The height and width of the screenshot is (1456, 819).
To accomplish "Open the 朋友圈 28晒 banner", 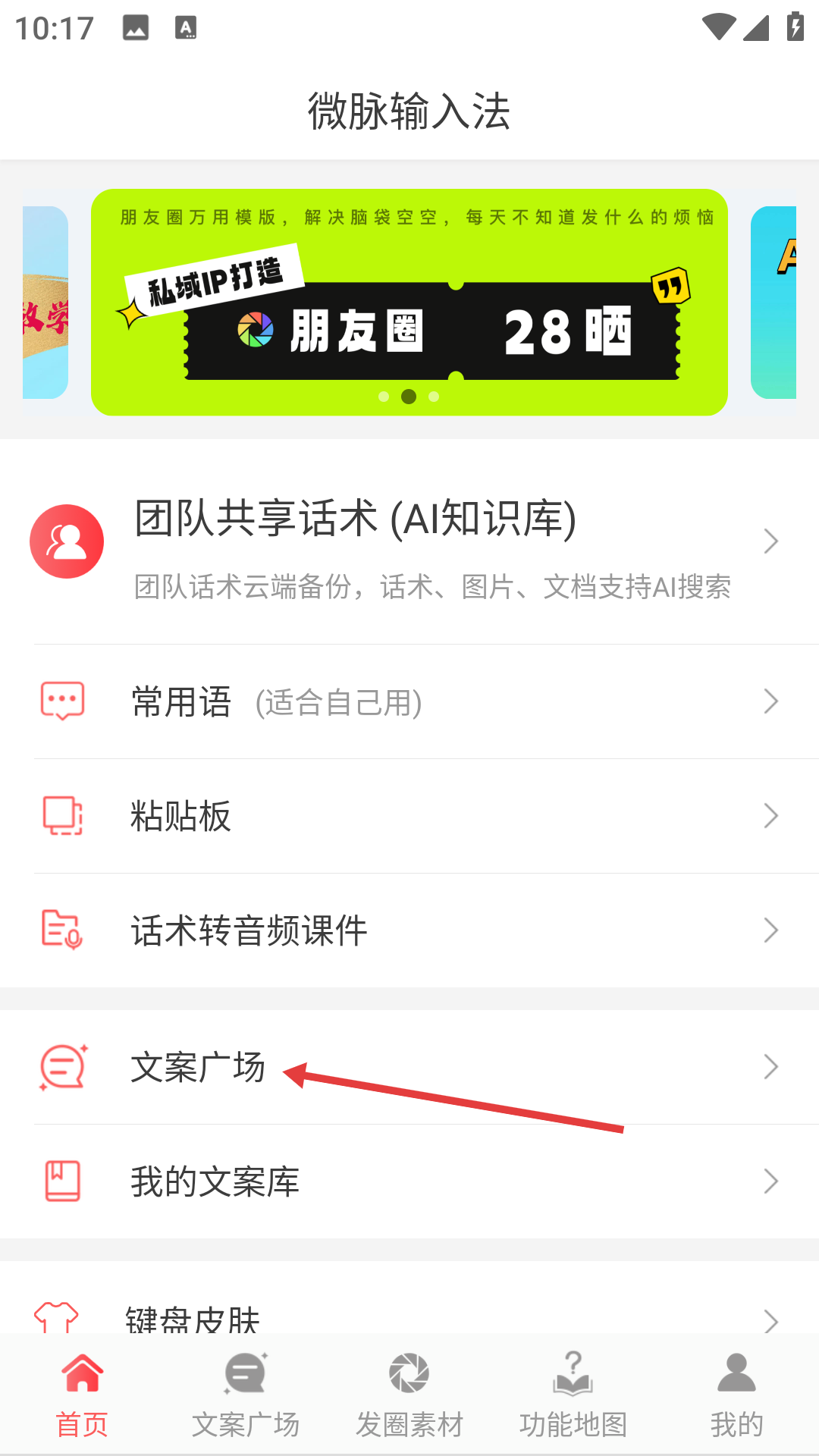I will pyautogui.click(x=409, y=303).
